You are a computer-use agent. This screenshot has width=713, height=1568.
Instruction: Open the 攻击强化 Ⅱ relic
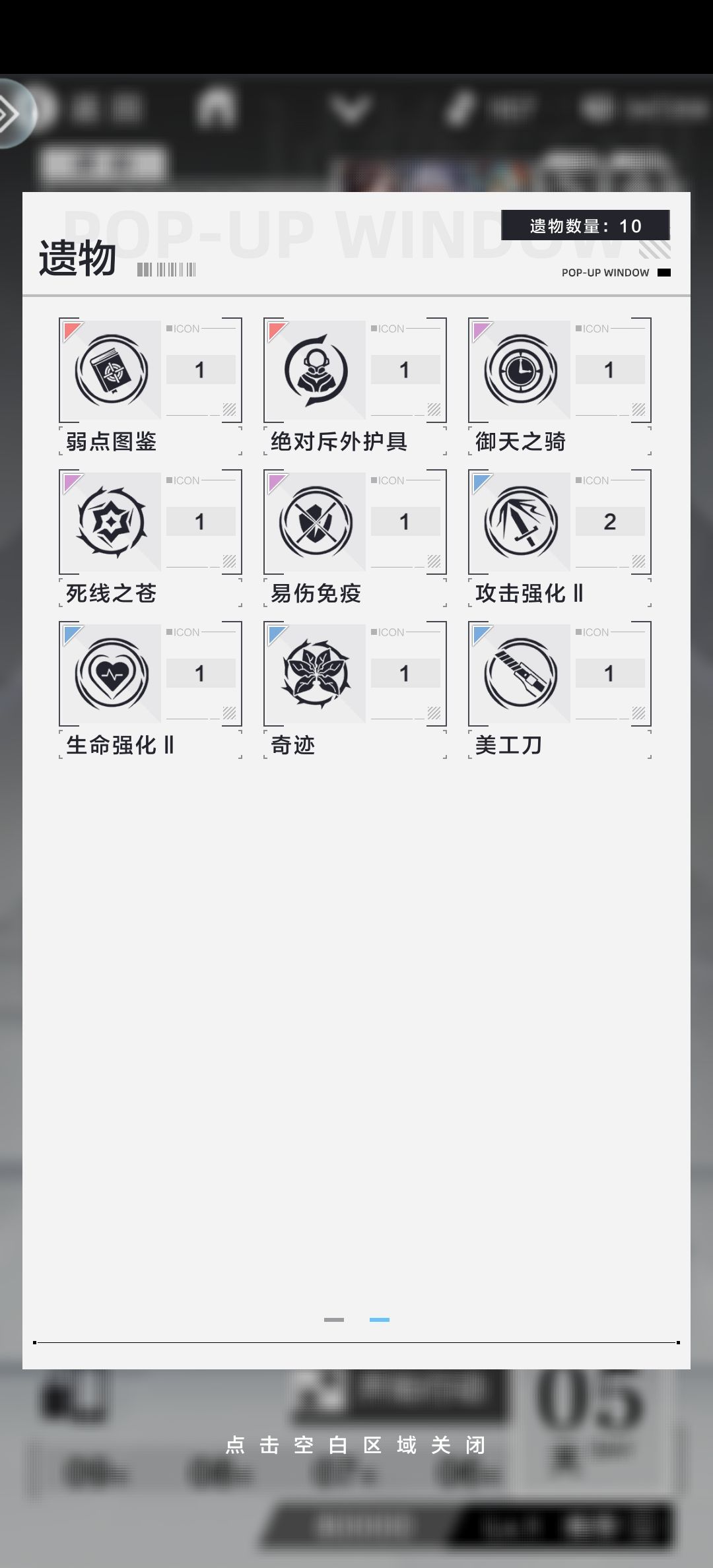518,521
